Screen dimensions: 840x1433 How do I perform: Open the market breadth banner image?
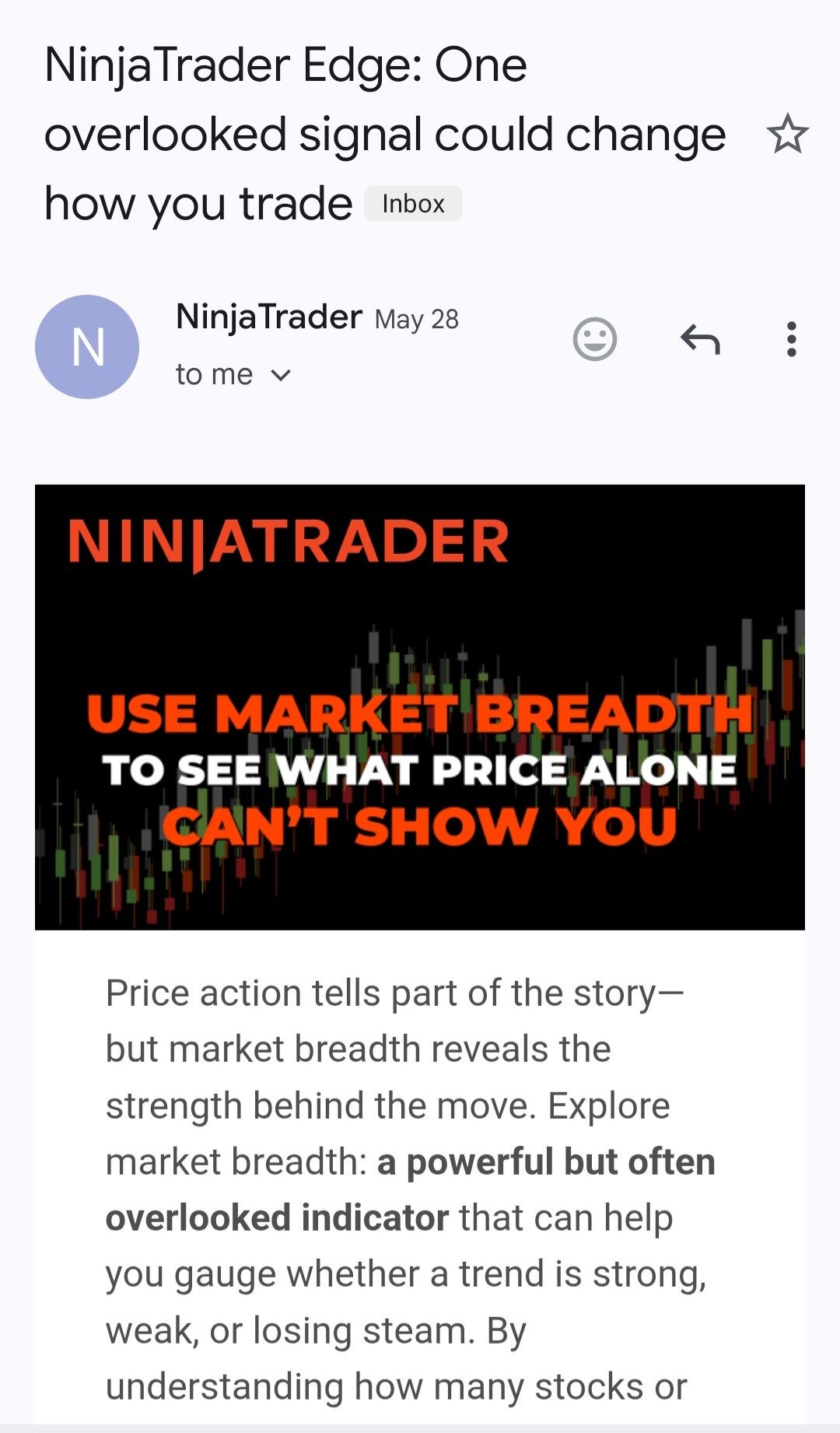click(x=420, y=706)
